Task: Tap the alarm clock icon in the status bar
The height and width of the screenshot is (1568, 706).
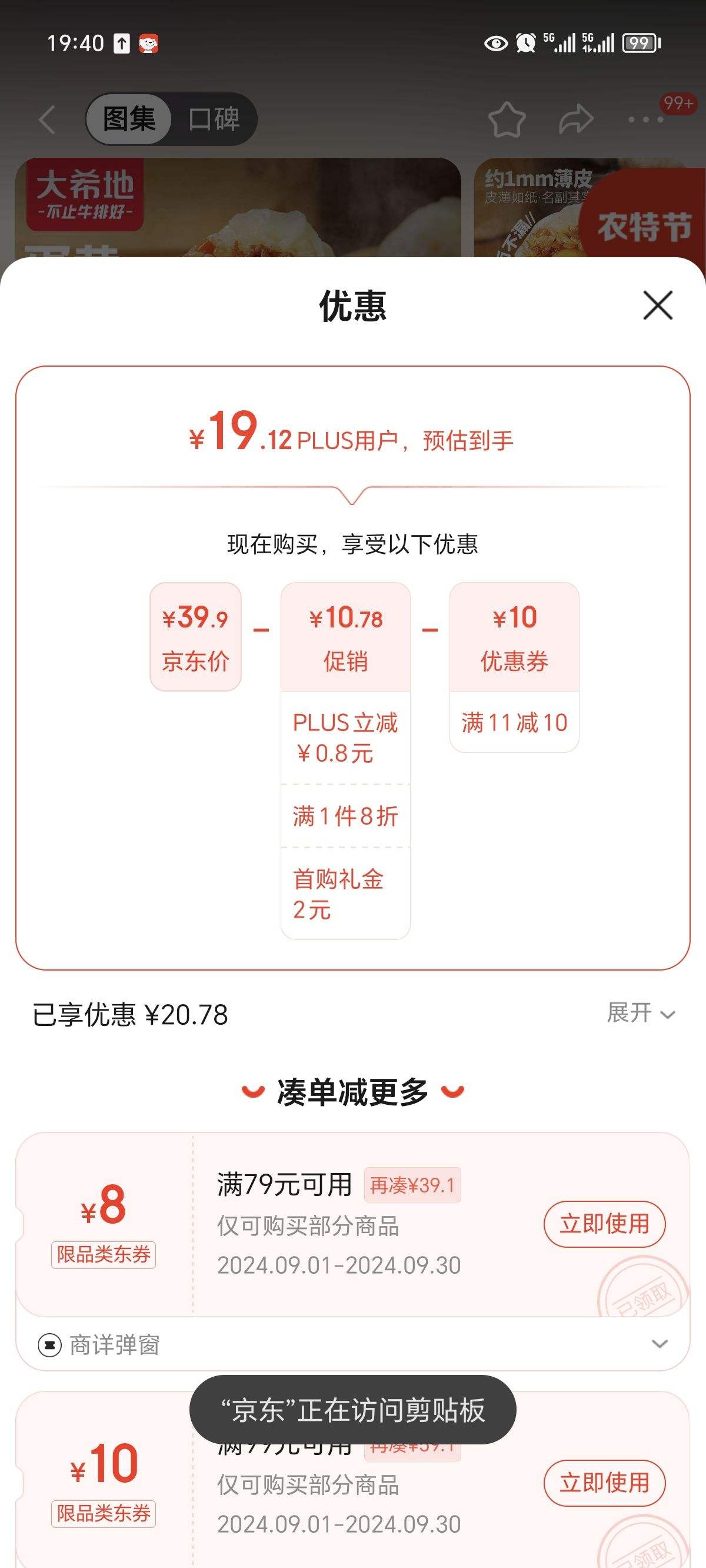Action: coord(525,43)
